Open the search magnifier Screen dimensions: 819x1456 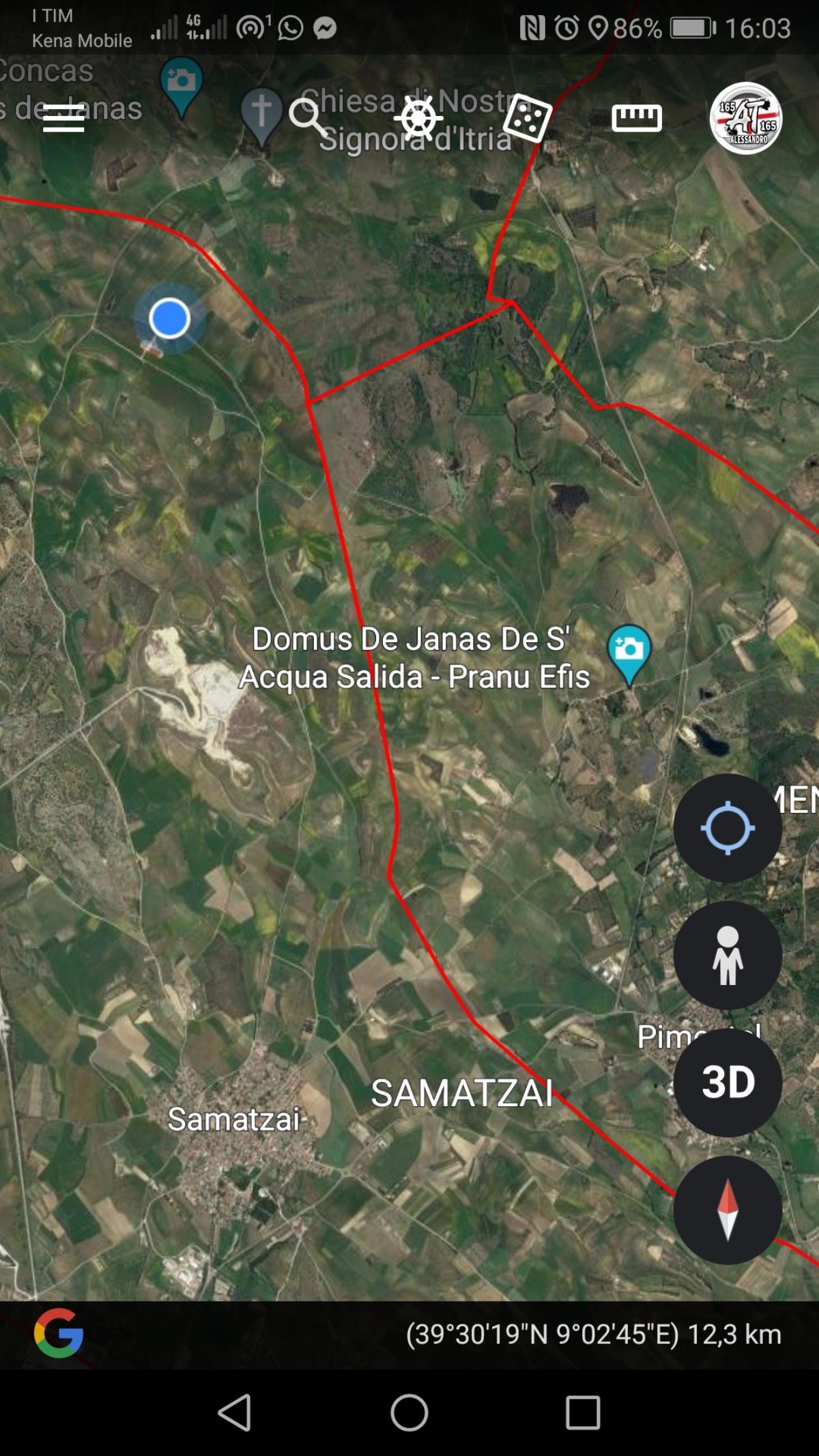[x=307, y=117]
